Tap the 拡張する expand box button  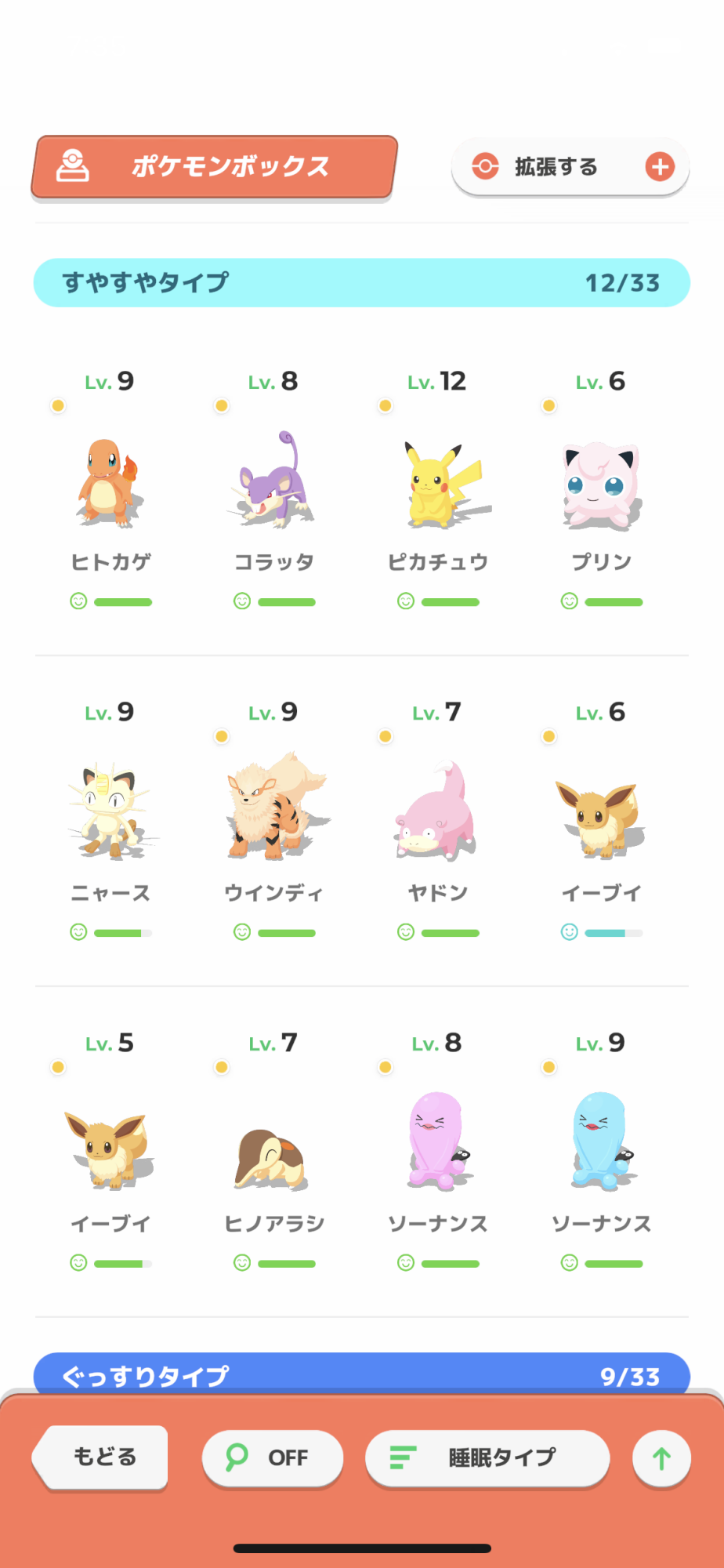tap(570, 166)
